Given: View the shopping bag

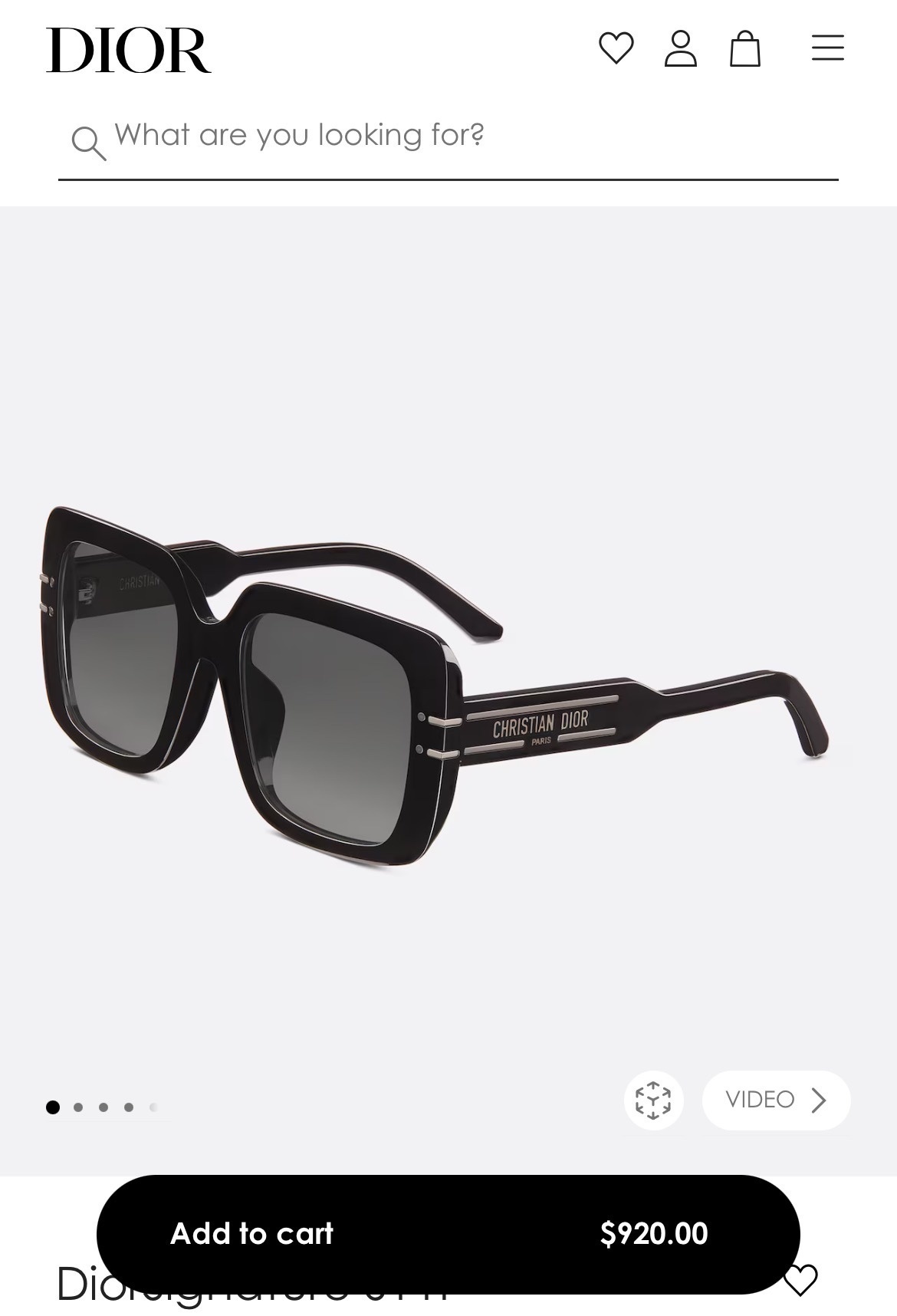Looking at the screenshot, I should coord(744,48).
